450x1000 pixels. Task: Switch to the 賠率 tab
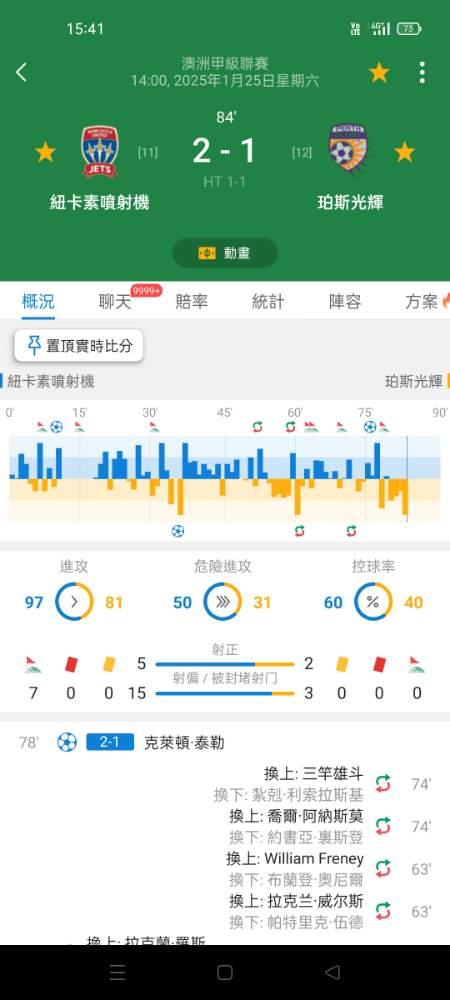click(191, 302)
